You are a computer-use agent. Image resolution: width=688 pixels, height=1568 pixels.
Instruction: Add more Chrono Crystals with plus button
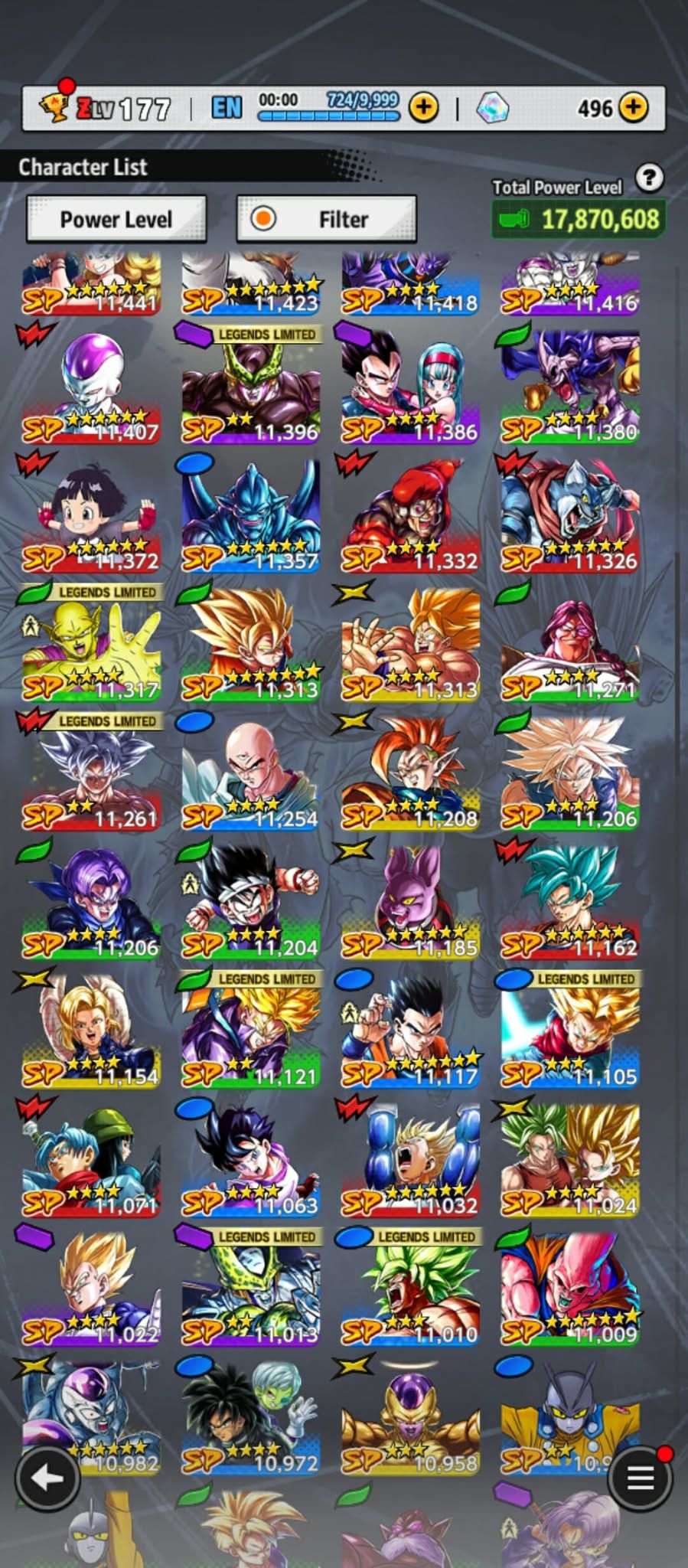633,108
